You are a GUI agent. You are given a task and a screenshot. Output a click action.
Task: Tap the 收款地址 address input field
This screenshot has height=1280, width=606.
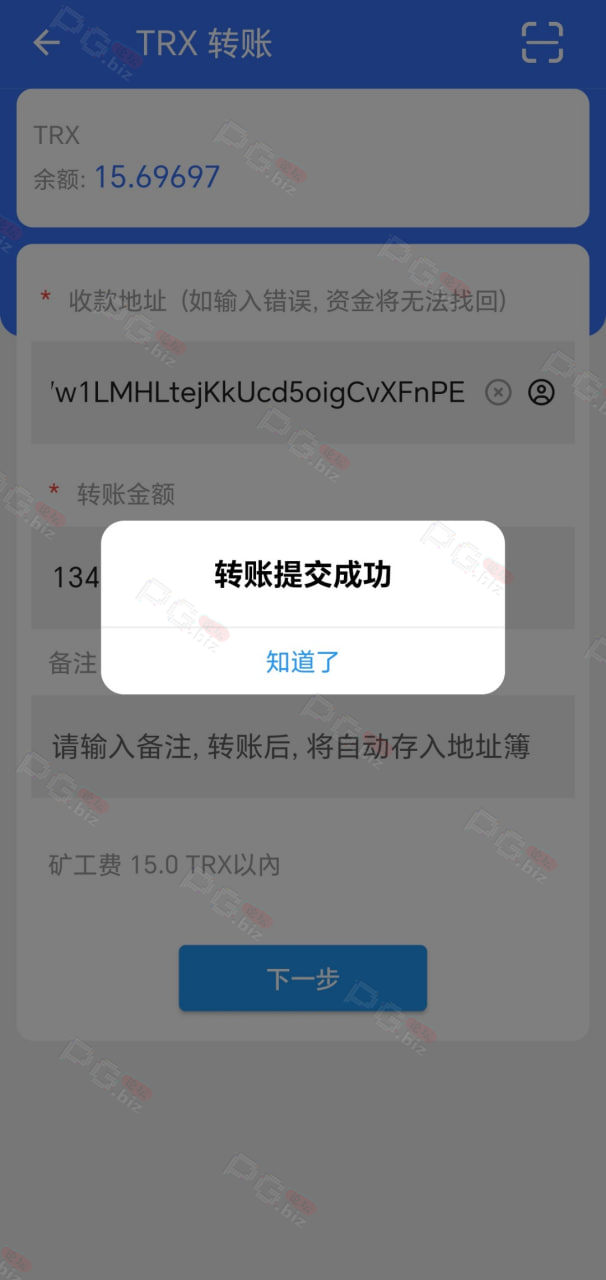[256, 393]
